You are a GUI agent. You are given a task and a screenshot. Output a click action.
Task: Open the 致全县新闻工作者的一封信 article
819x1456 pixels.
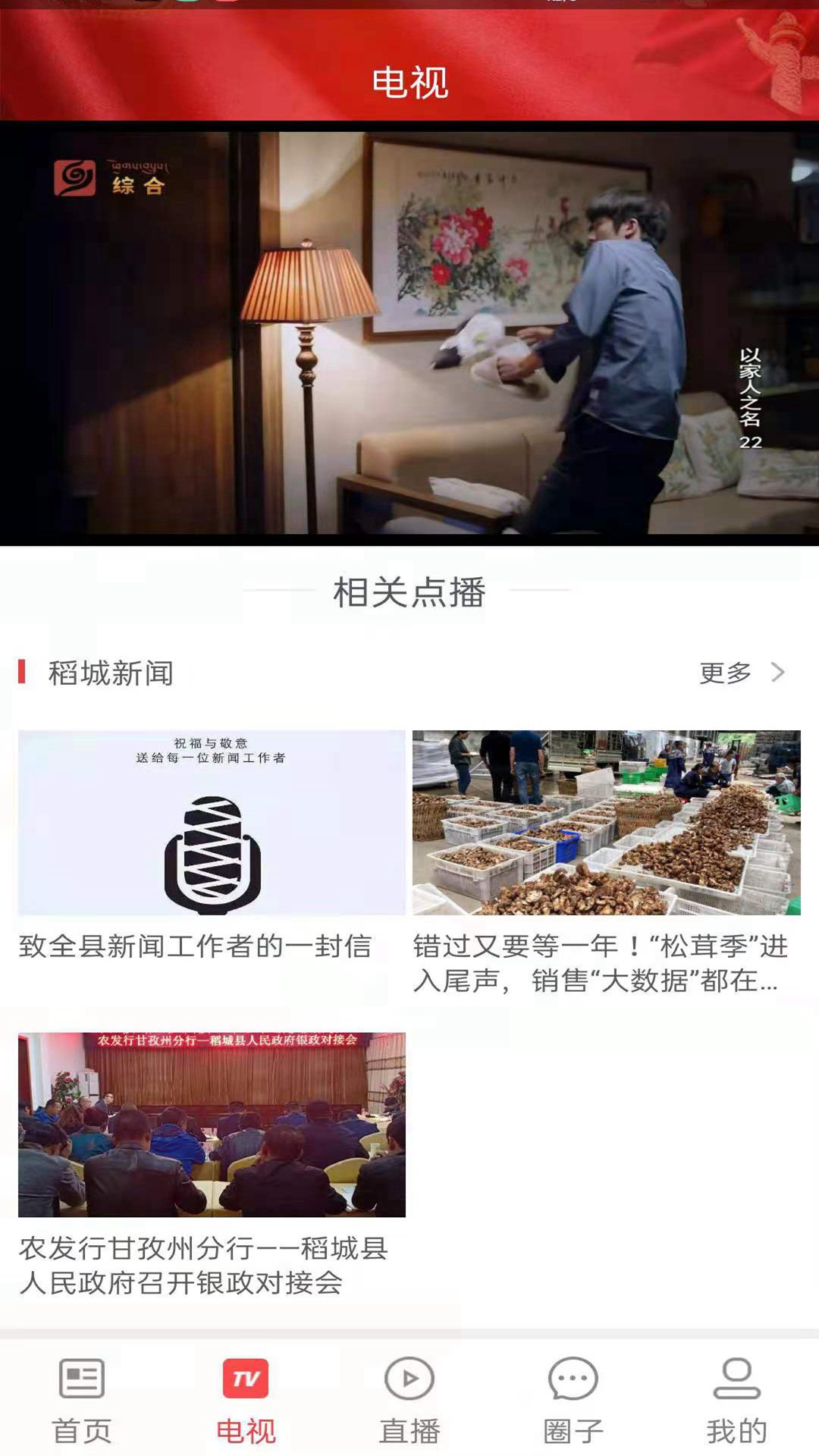(197, 946)
